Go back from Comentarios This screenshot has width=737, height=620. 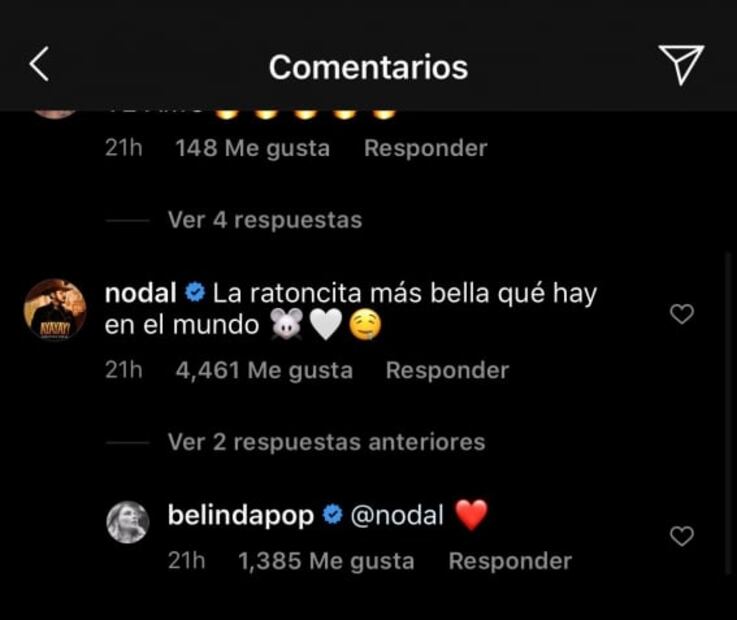point(38,66)
